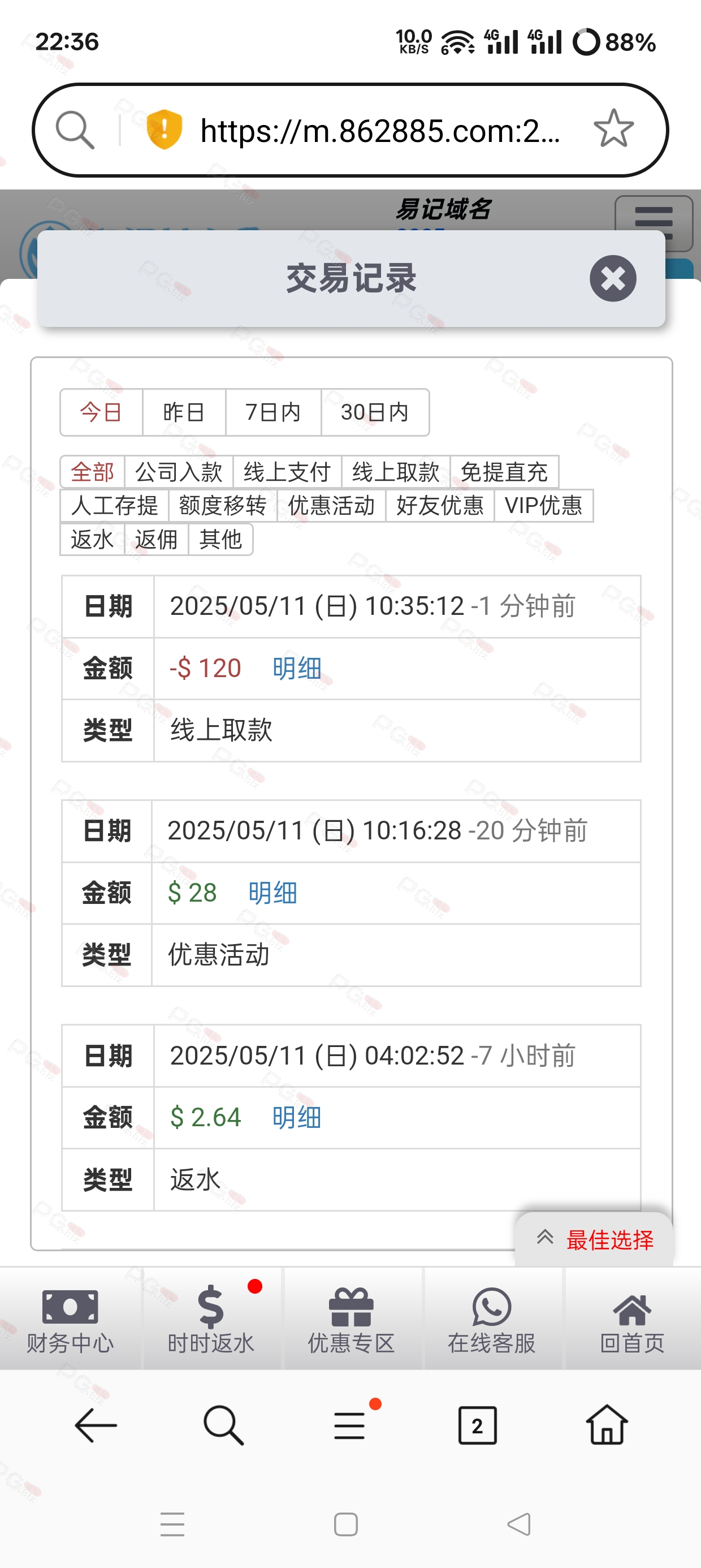The height and width of the screenshot is (1568, 701).
Task: Go back using the browser back arrow
Action: (96, 1425)
